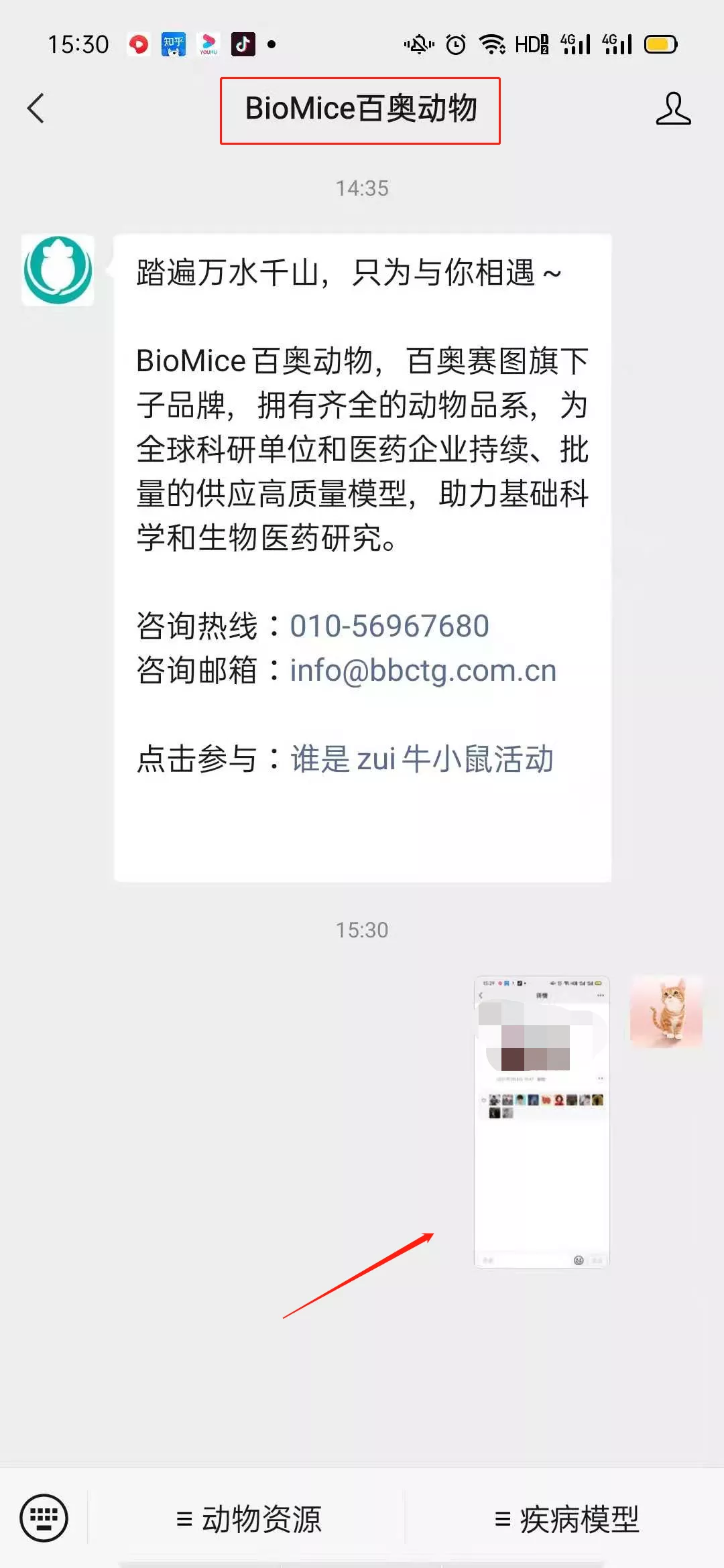724x1568 pixels.
Task: Go back from the BioMice chat
Action: coord(36,109)
